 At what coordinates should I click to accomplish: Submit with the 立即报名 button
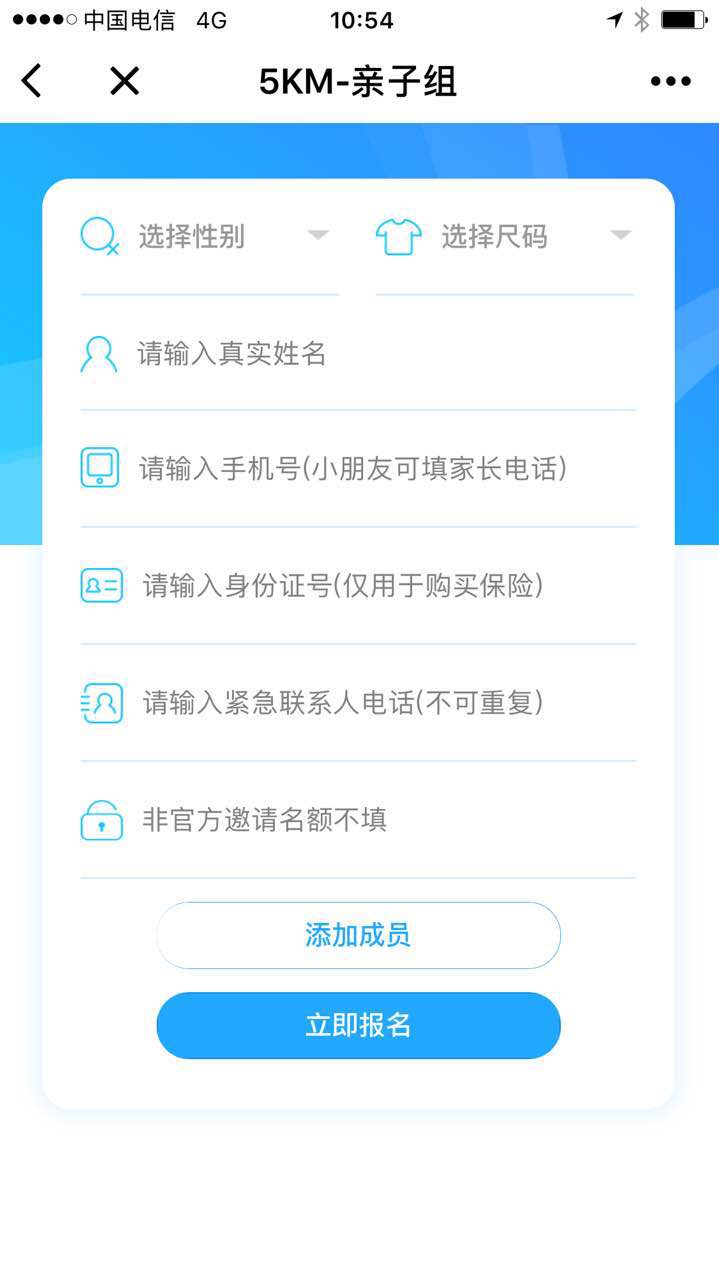click(358, 1025)
